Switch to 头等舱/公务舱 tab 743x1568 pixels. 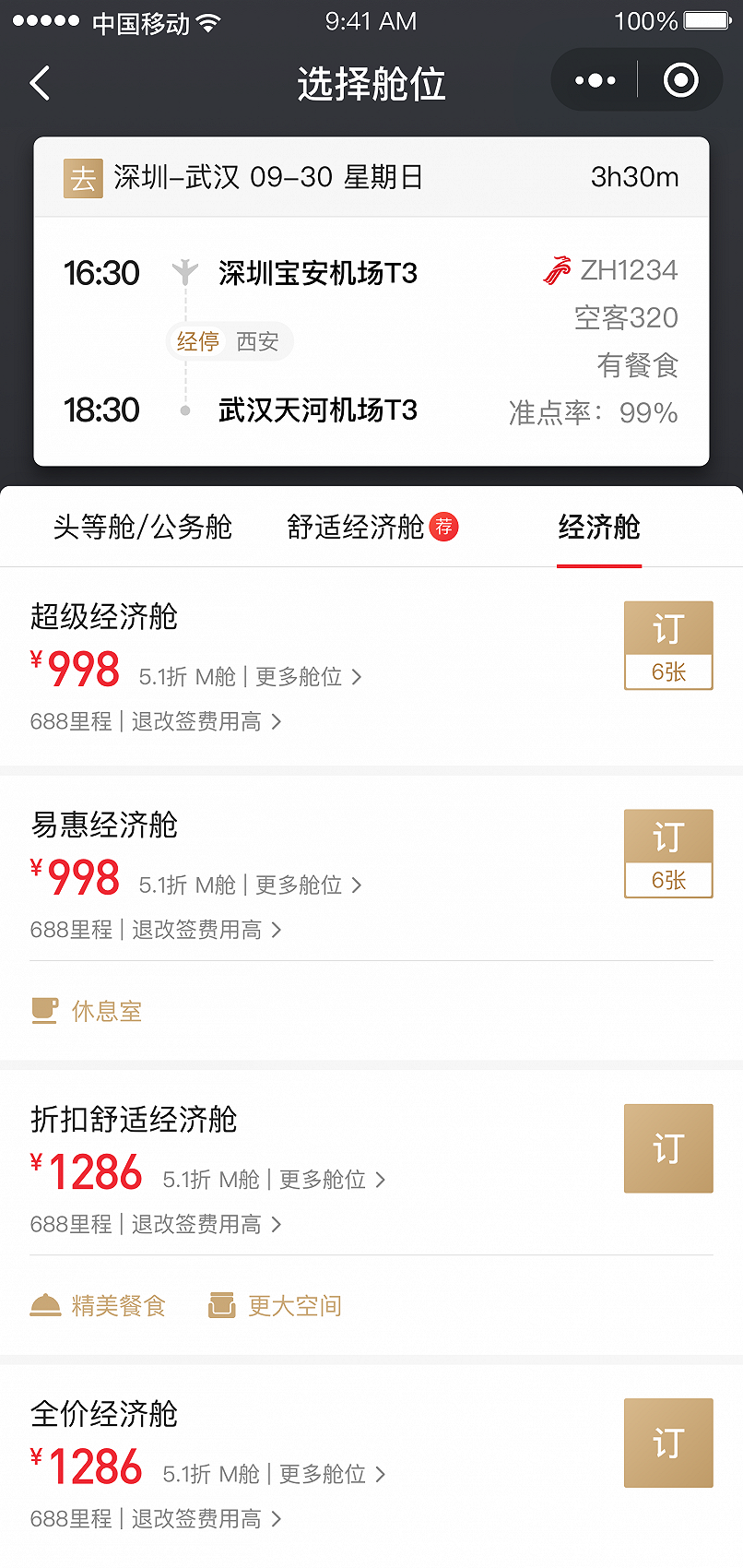point(143,528)
